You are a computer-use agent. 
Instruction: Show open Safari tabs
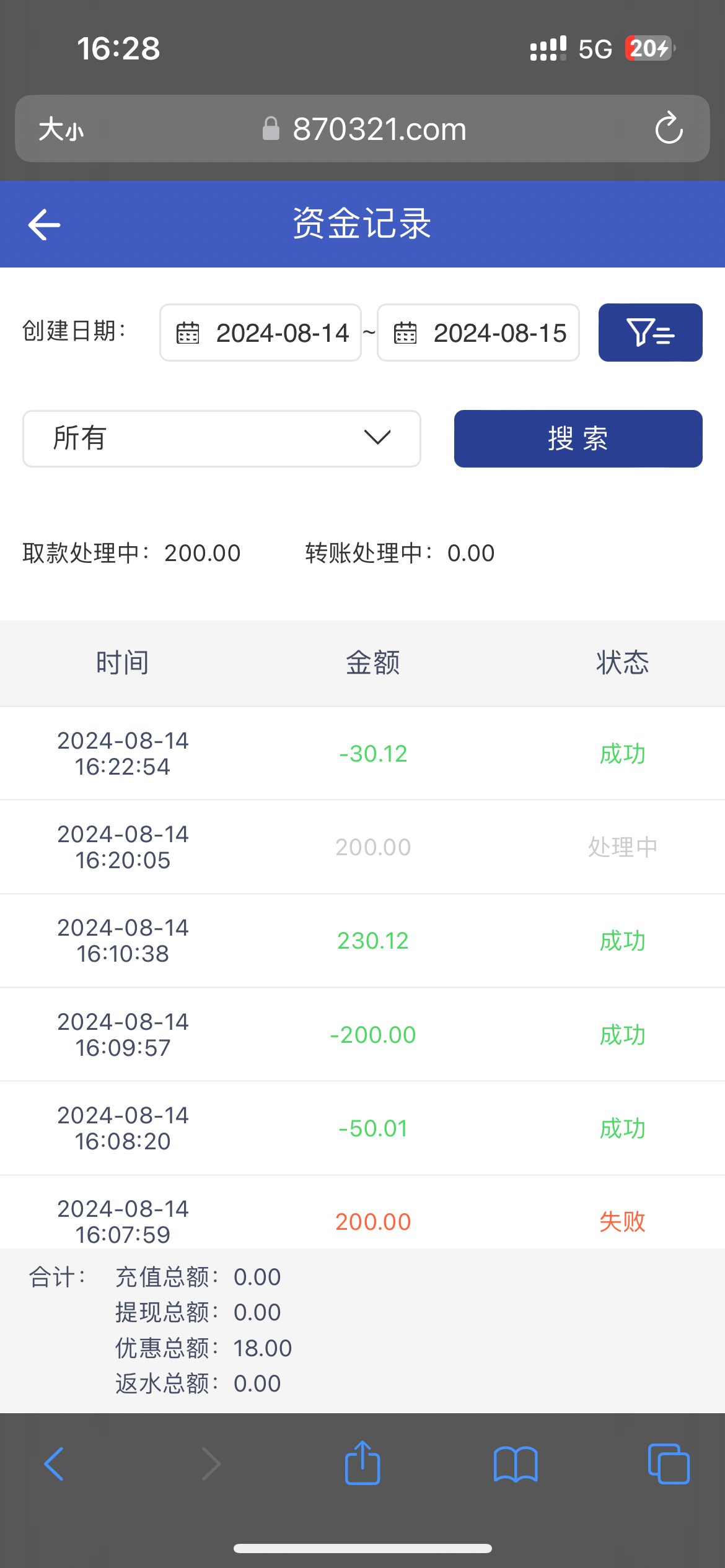tap(669, 1464)
